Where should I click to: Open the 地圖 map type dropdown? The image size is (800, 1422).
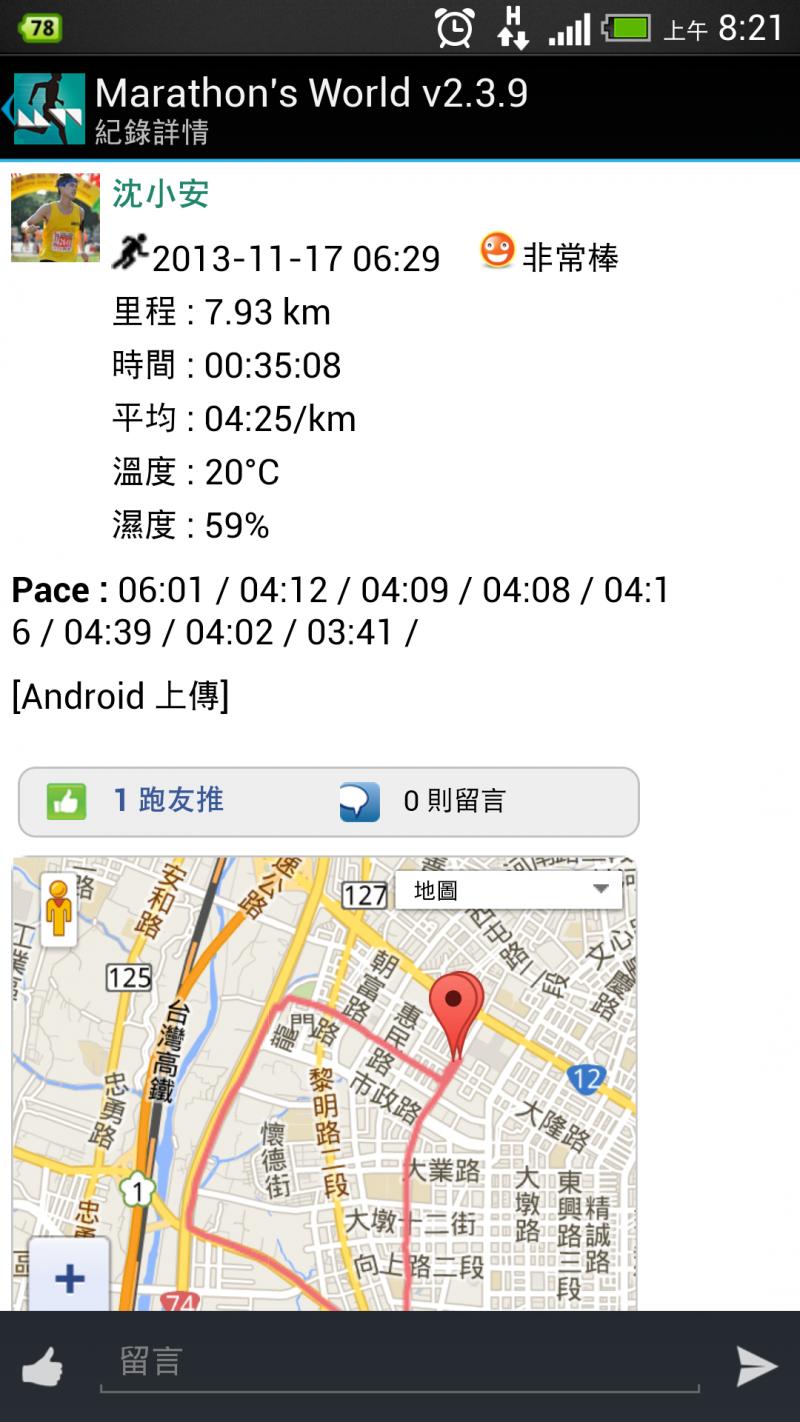[x=509, y=889]
